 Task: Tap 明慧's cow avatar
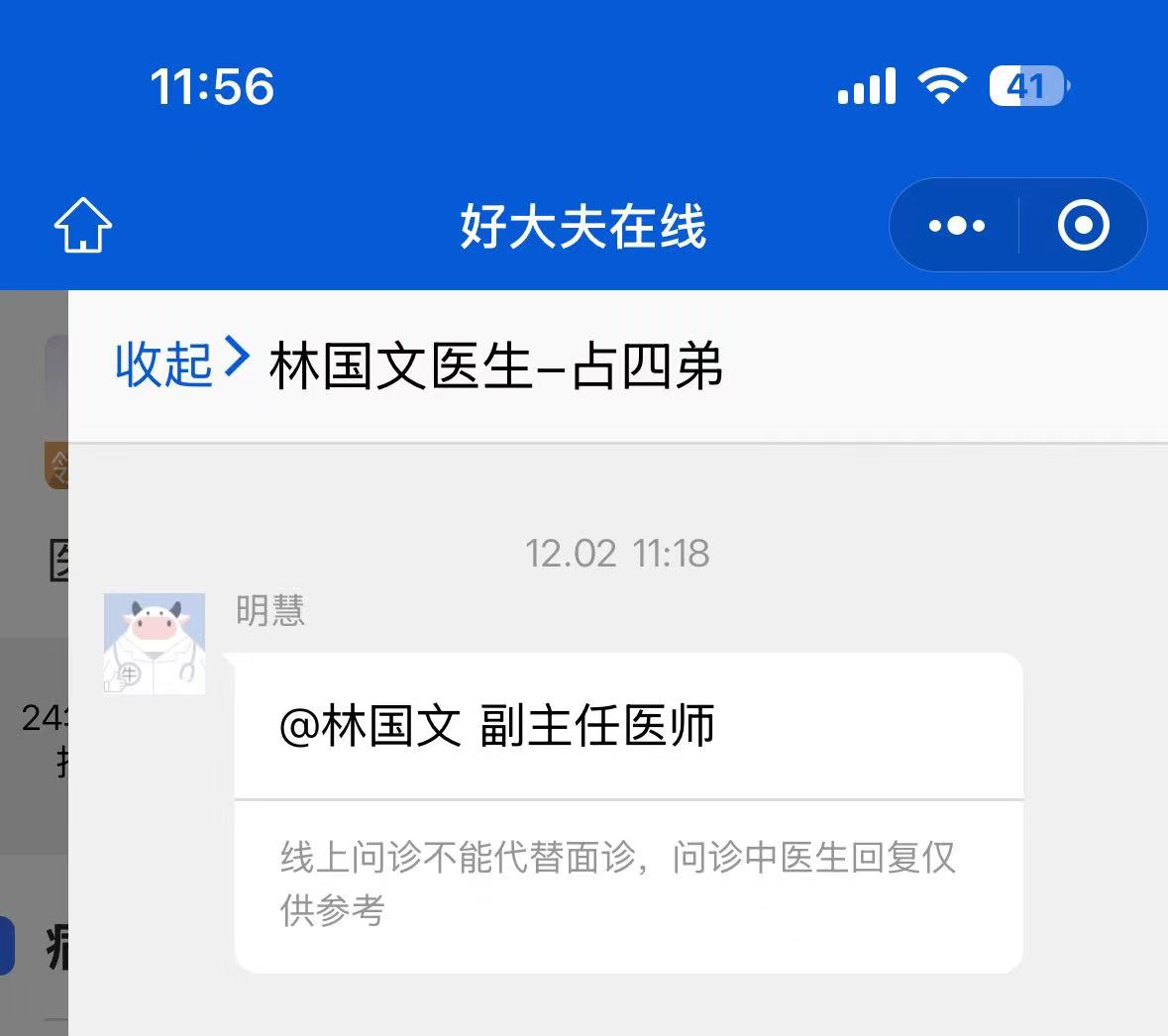(x=155, y=643)
